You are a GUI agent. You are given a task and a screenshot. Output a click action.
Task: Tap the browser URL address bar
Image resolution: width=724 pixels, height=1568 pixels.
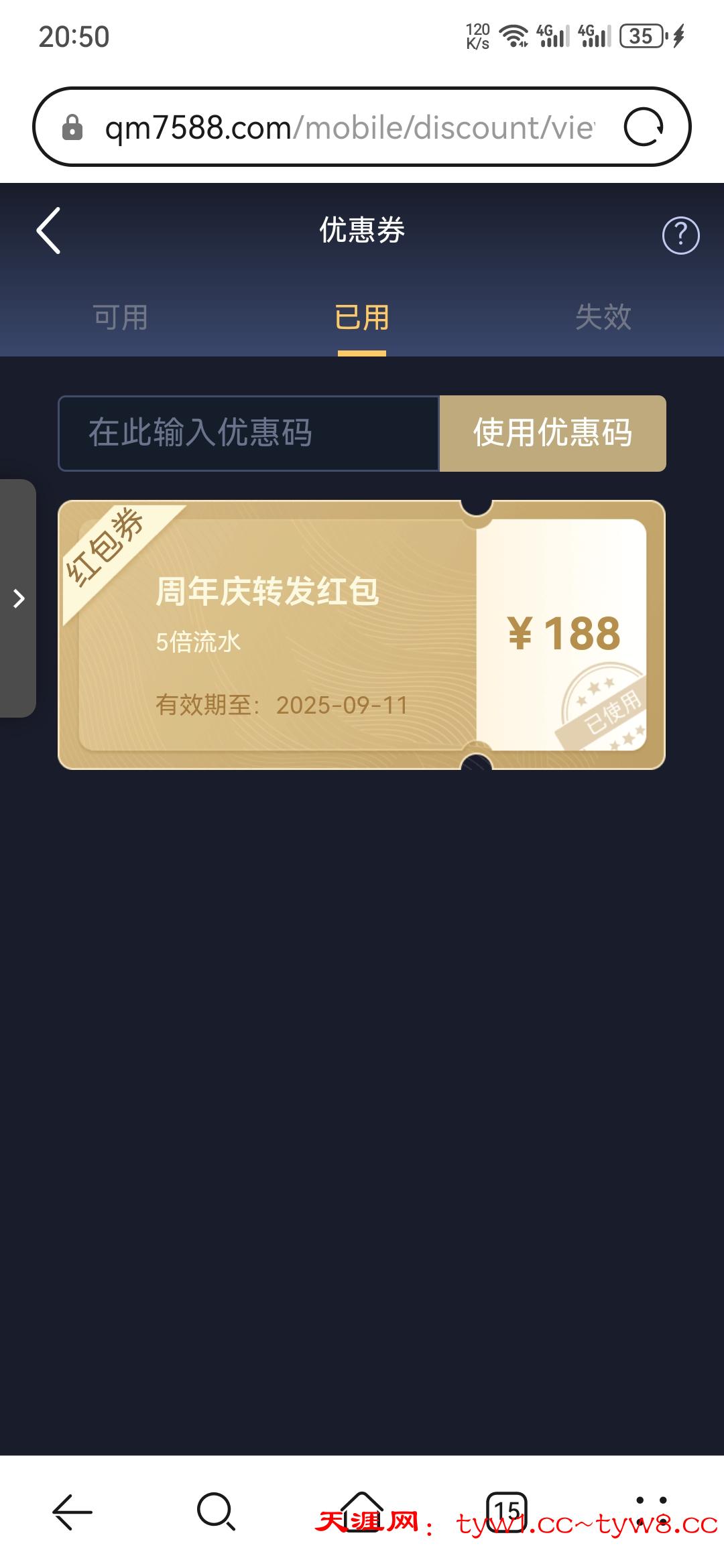[349, 127]
